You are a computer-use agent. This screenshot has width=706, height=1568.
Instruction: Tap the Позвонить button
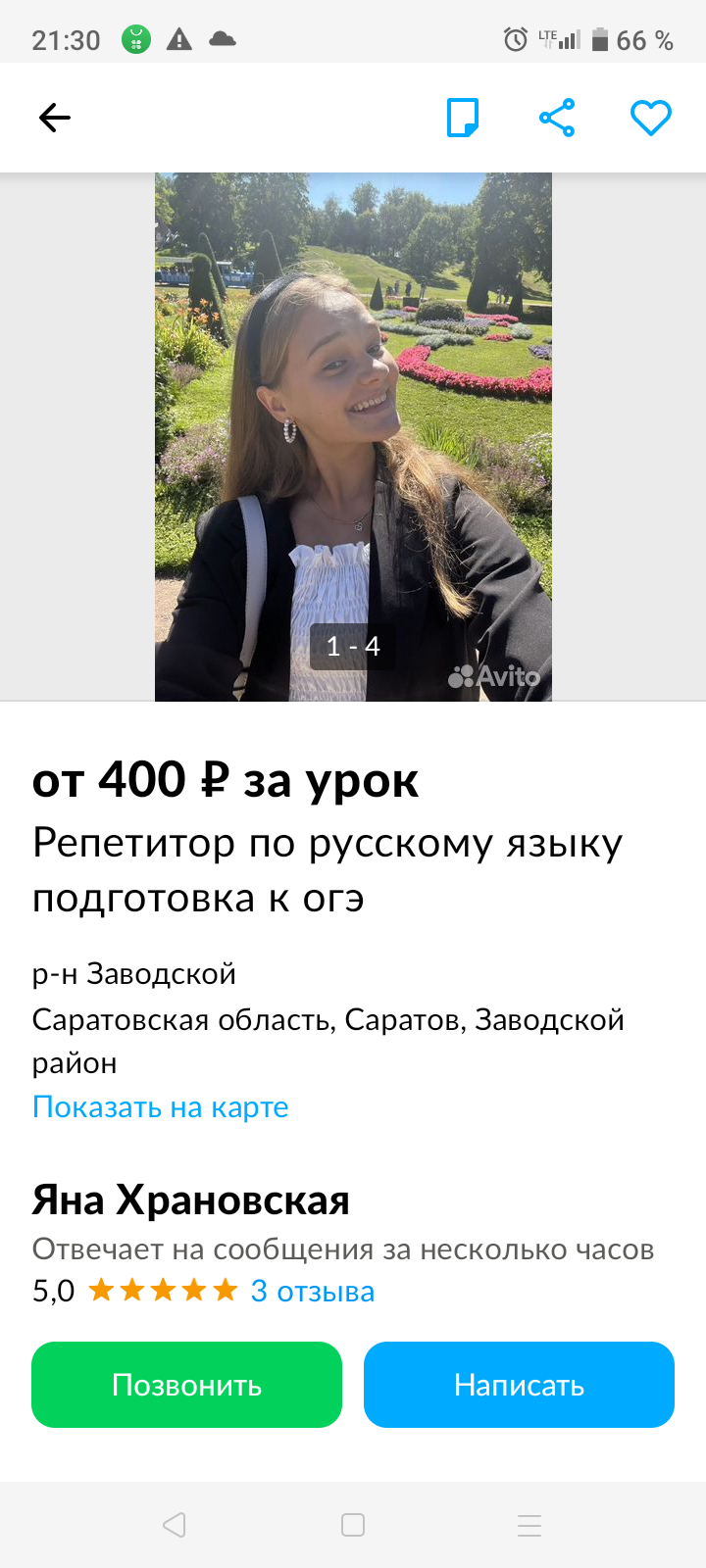[186, 1384]
